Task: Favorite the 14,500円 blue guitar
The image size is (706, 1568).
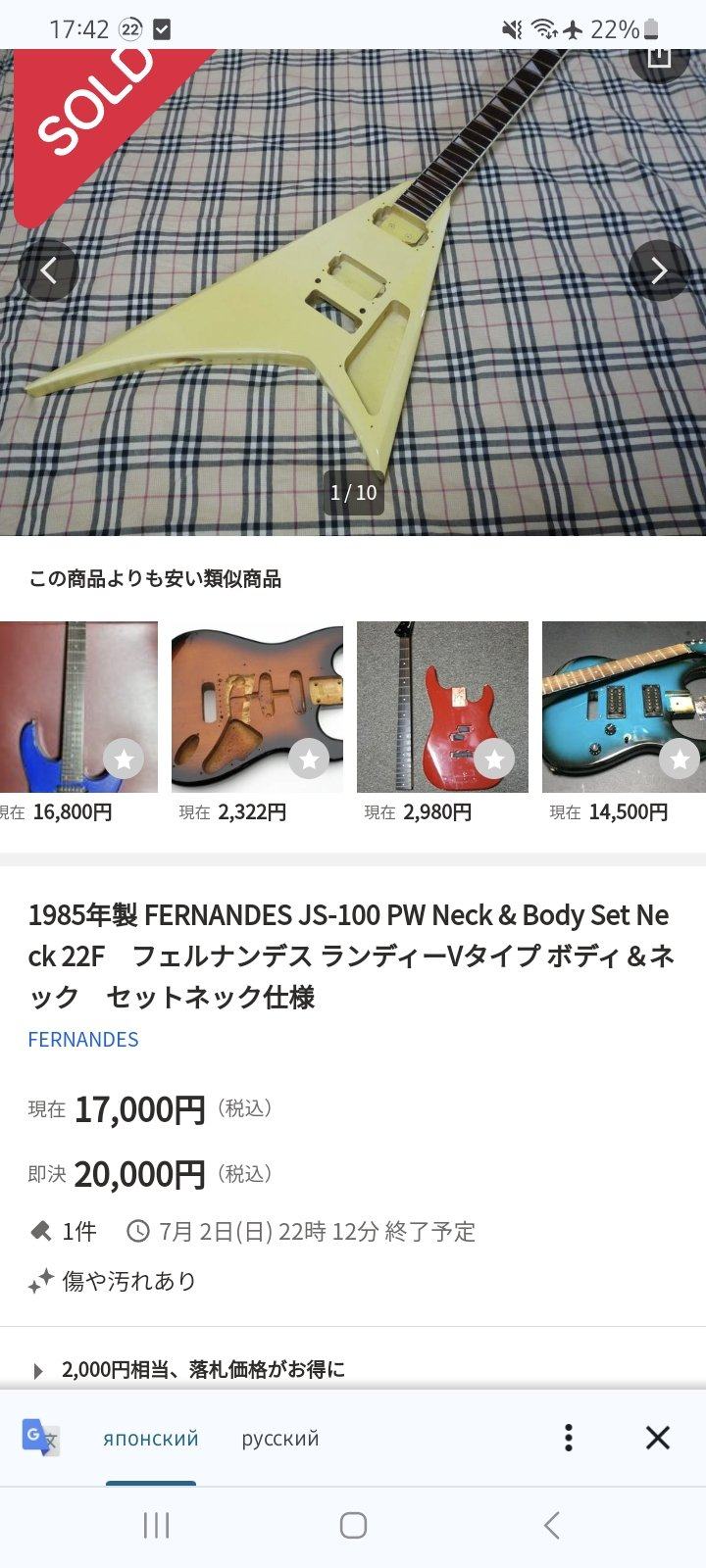Action: pos(680,759)
